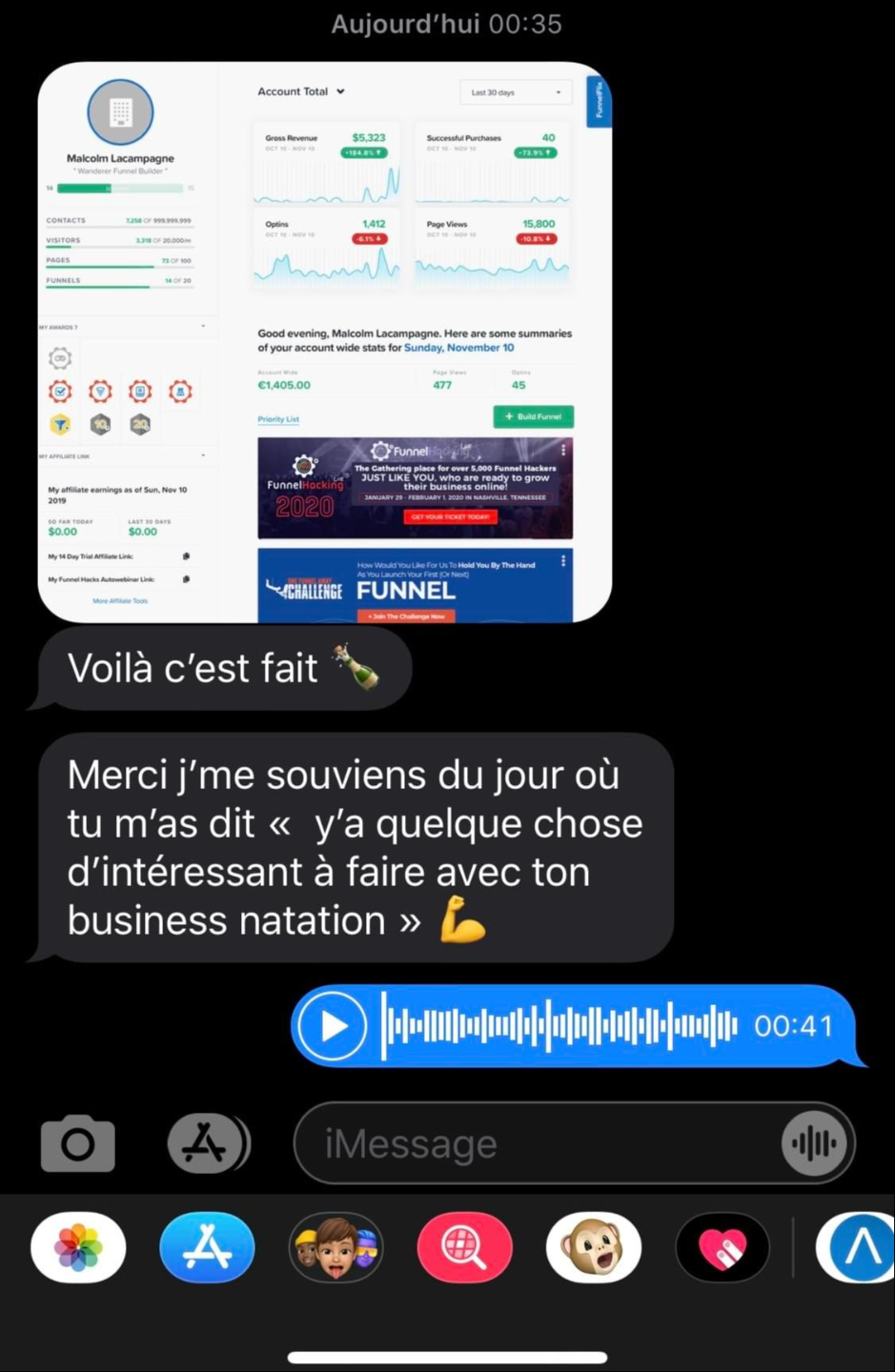This screenshot has width=895, height=1372.
Task: Open the dashboard screenshot image in the chat
Action: click(x=324, y=342)
